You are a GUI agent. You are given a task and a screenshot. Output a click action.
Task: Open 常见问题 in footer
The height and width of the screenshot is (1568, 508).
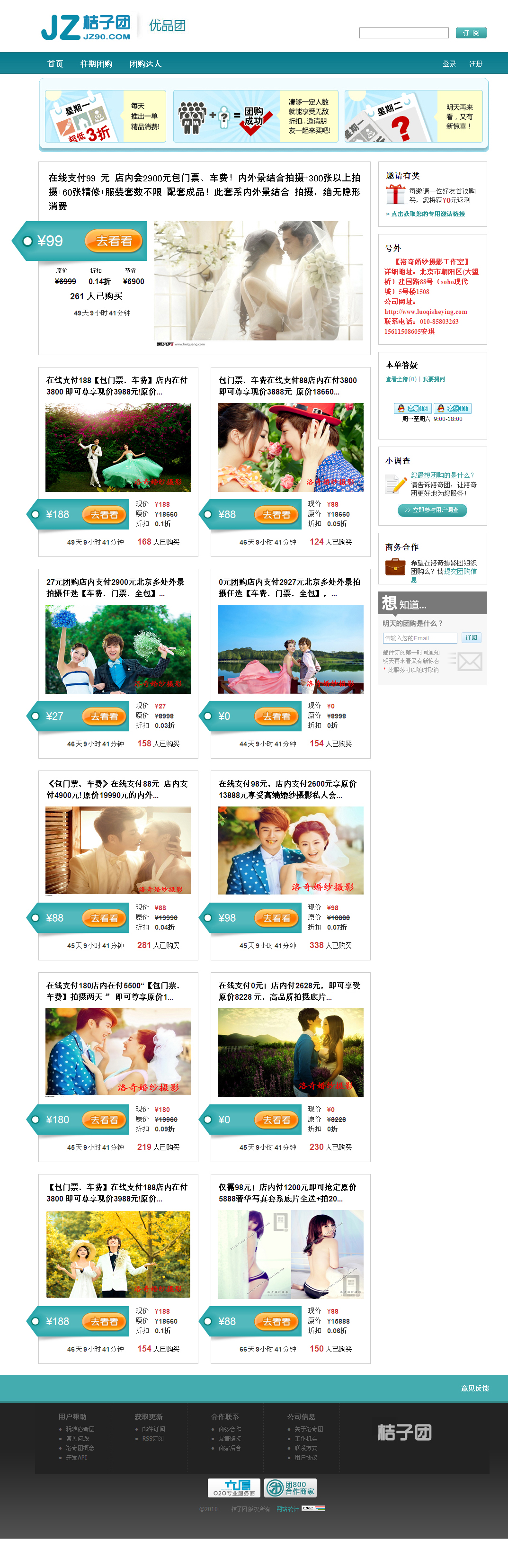coord(77,1438)
